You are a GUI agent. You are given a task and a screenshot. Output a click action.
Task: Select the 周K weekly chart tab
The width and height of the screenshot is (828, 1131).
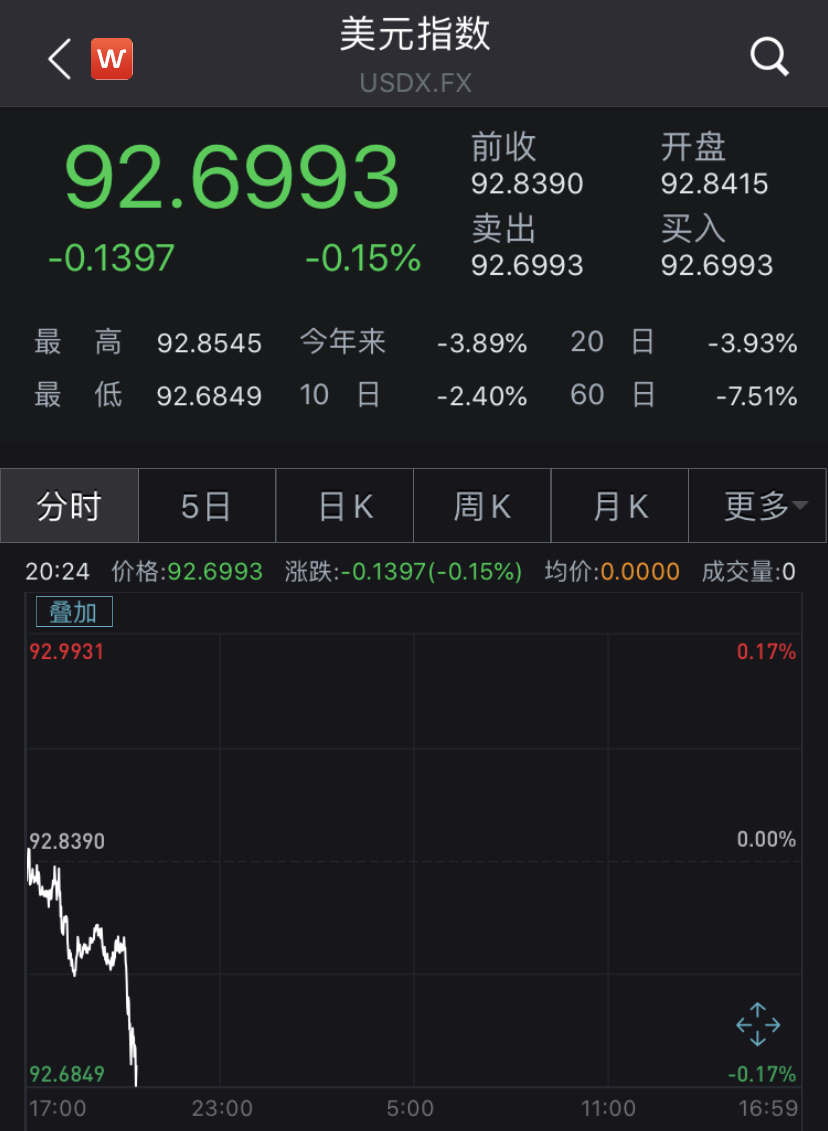(482, 505)
